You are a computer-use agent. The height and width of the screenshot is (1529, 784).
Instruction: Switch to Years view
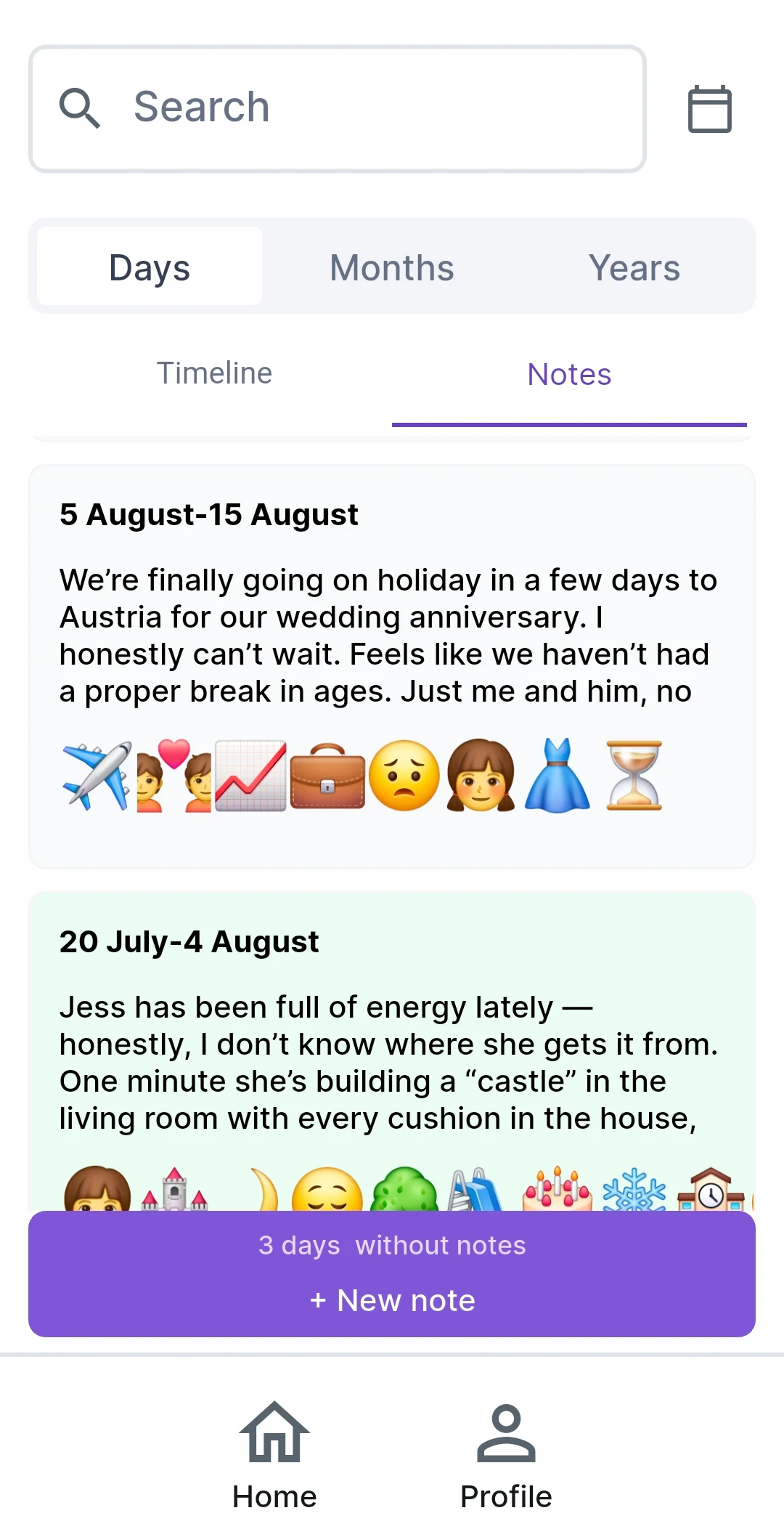[634, 267]
